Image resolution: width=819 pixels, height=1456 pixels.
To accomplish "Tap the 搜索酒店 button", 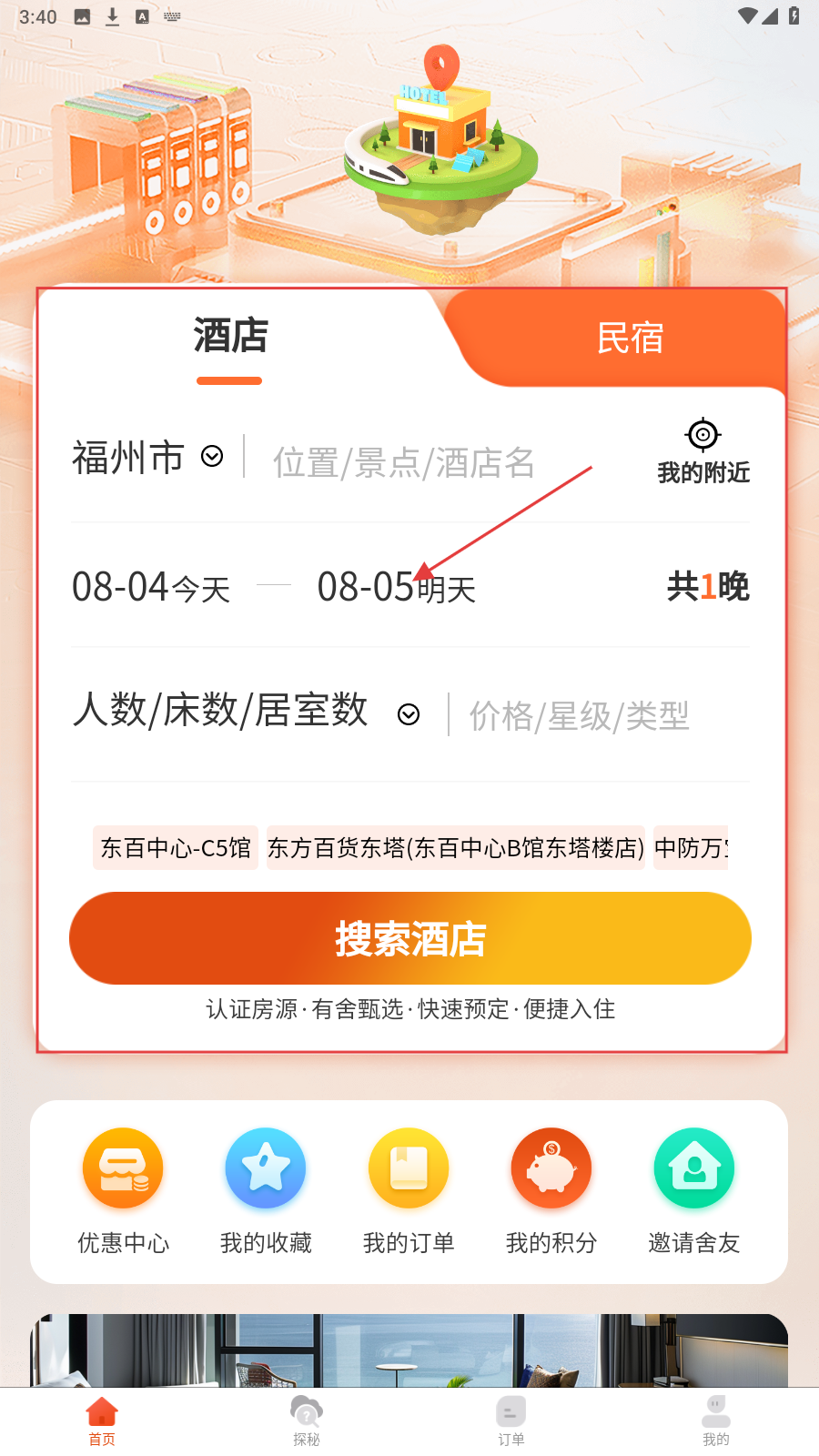I will point(410,938).
